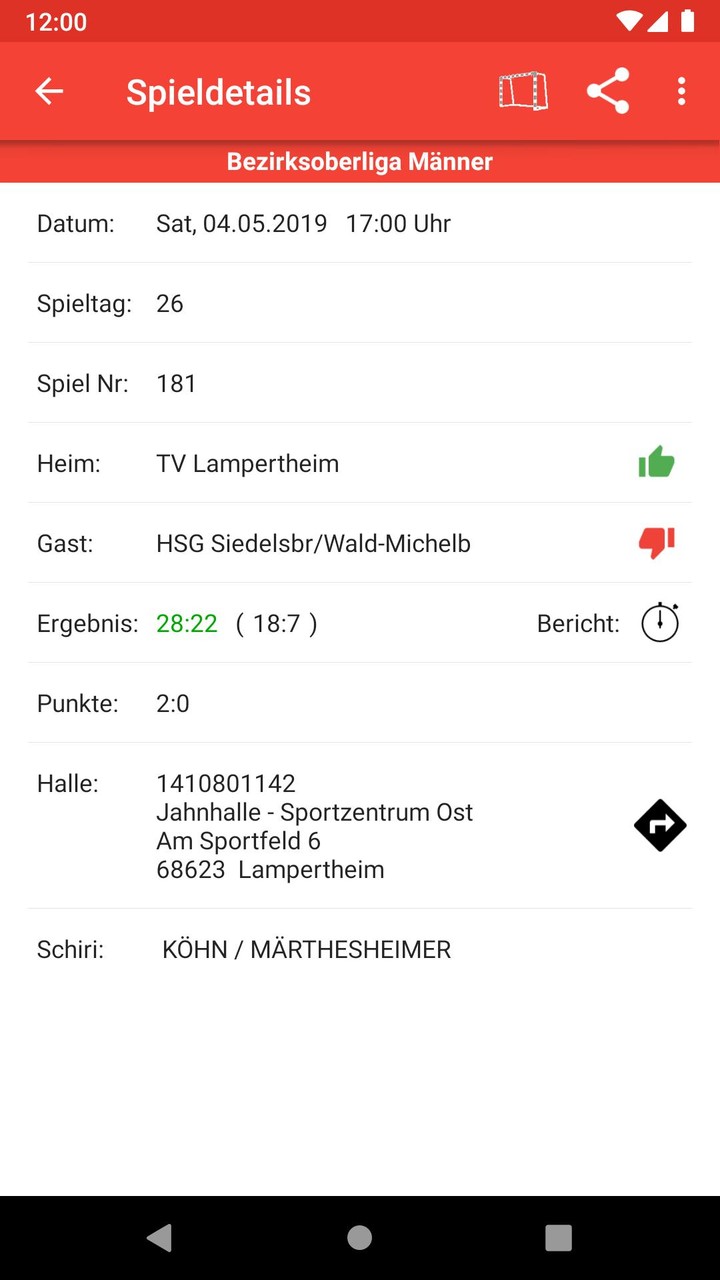The width and height of the screenshot is (720, 1280).
Task: Expand options from the overflow menu button
Action: (681, 90)
